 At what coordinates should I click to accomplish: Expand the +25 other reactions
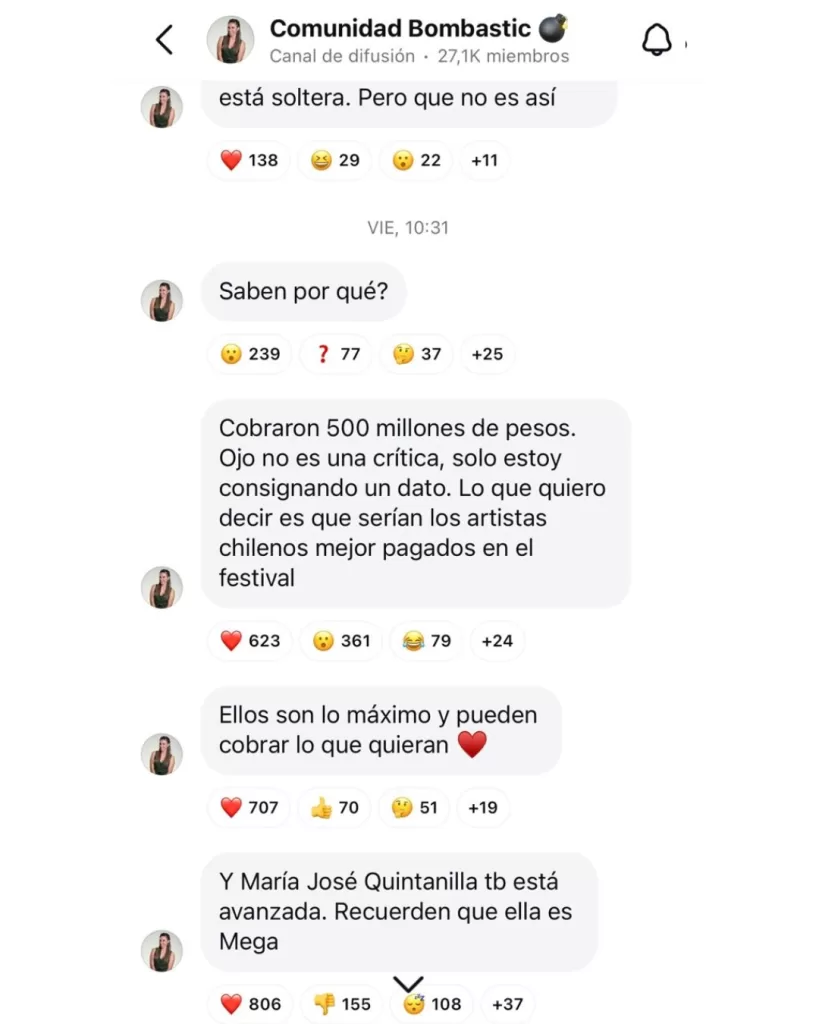pyautogui.click(x=487, y=354)
